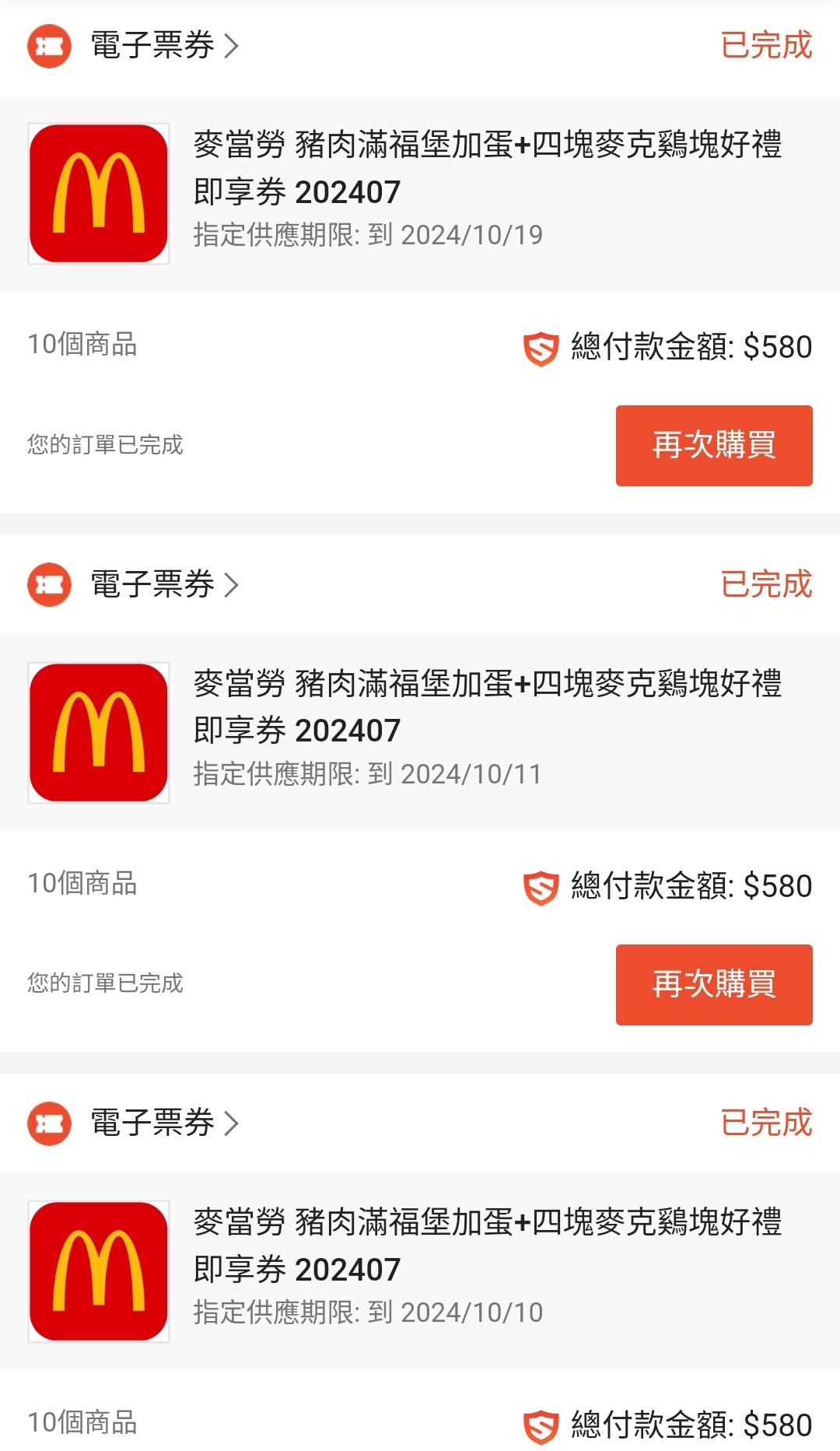
Task: Tap 再次購買 for the 2024/10/19 order
Action: coord(714,445)
